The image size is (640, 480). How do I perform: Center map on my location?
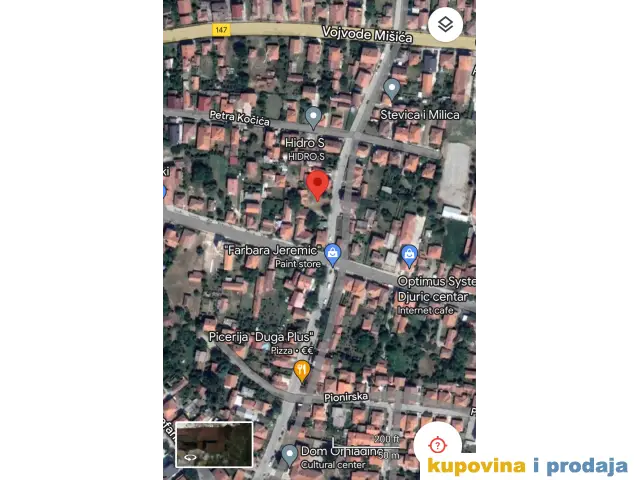(x=437, y=446)
